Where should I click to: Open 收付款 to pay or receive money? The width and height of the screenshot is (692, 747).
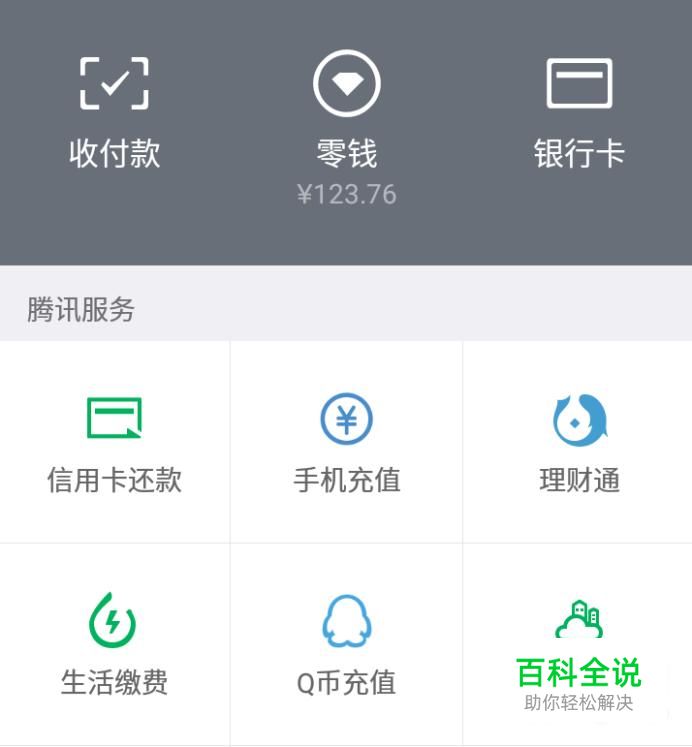point(114,112)
